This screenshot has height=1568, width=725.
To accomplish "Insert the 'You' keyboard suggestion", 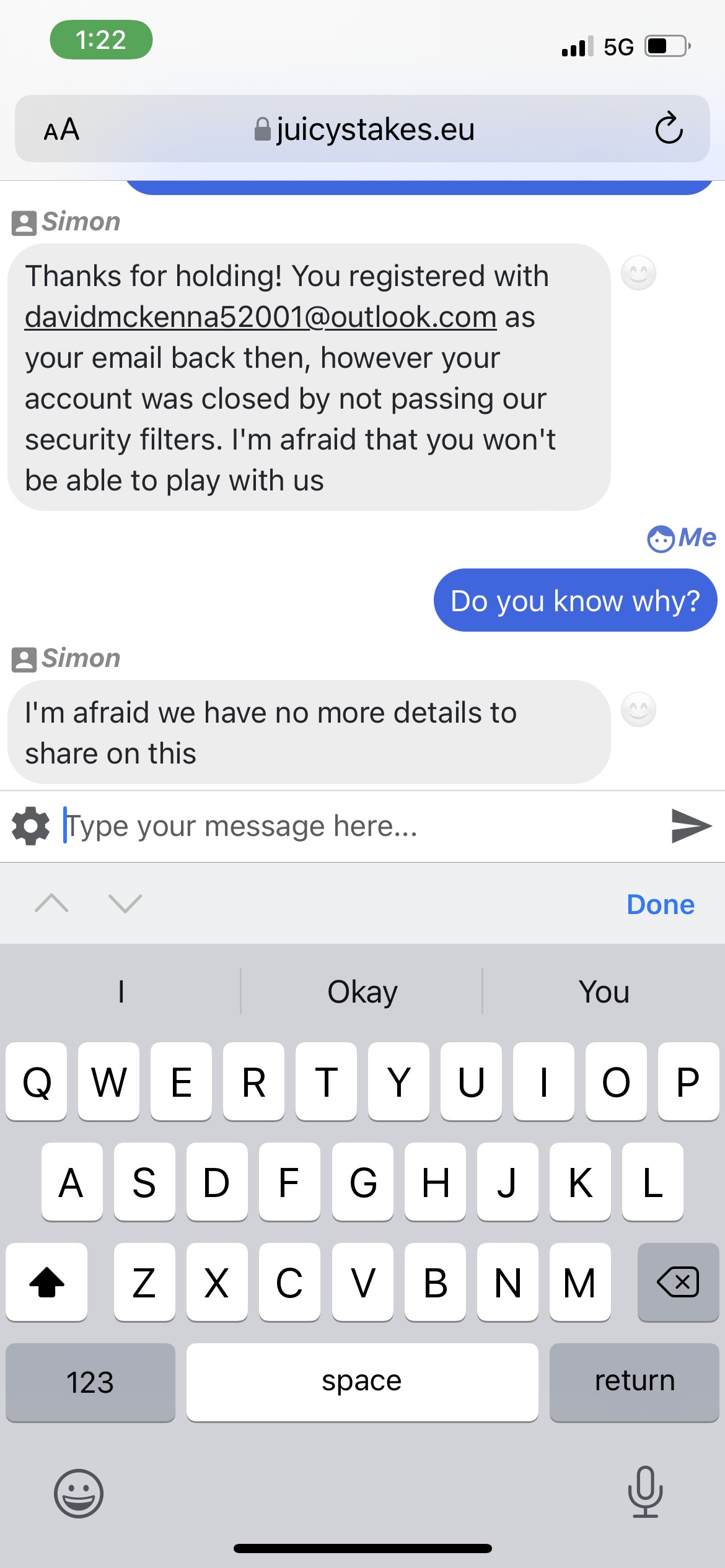I will point(604,991).
